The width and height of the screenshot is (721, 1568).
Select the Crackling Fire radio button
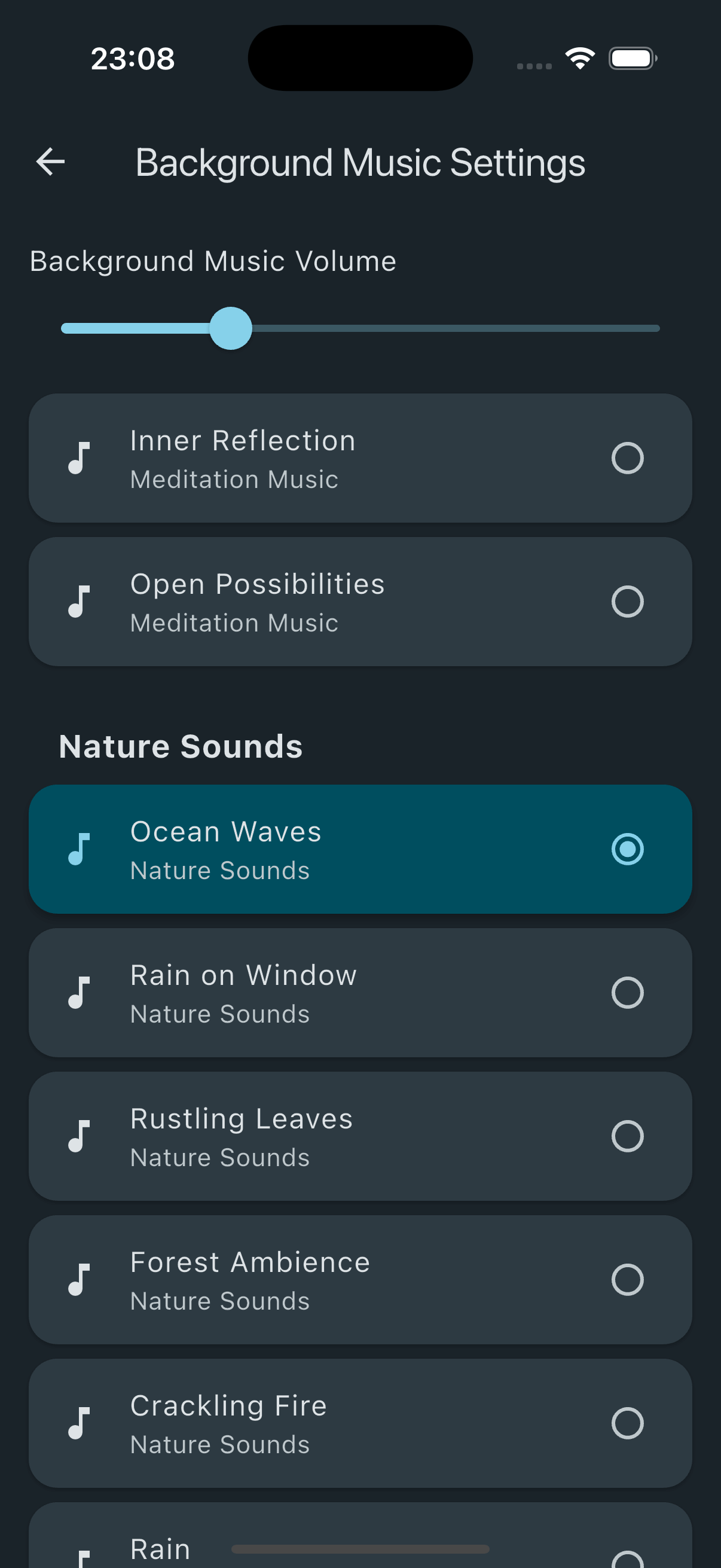coord(628,1423)
